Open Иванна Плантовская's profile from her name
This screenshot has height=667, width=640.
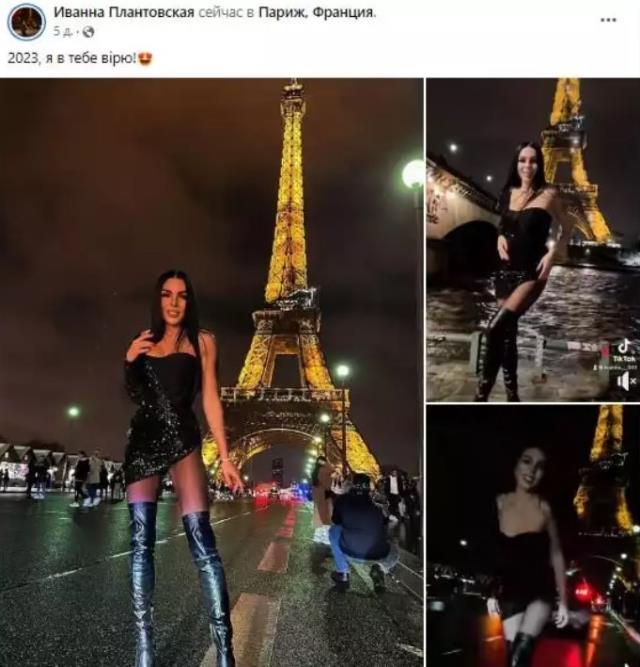[x=123, y=13]
